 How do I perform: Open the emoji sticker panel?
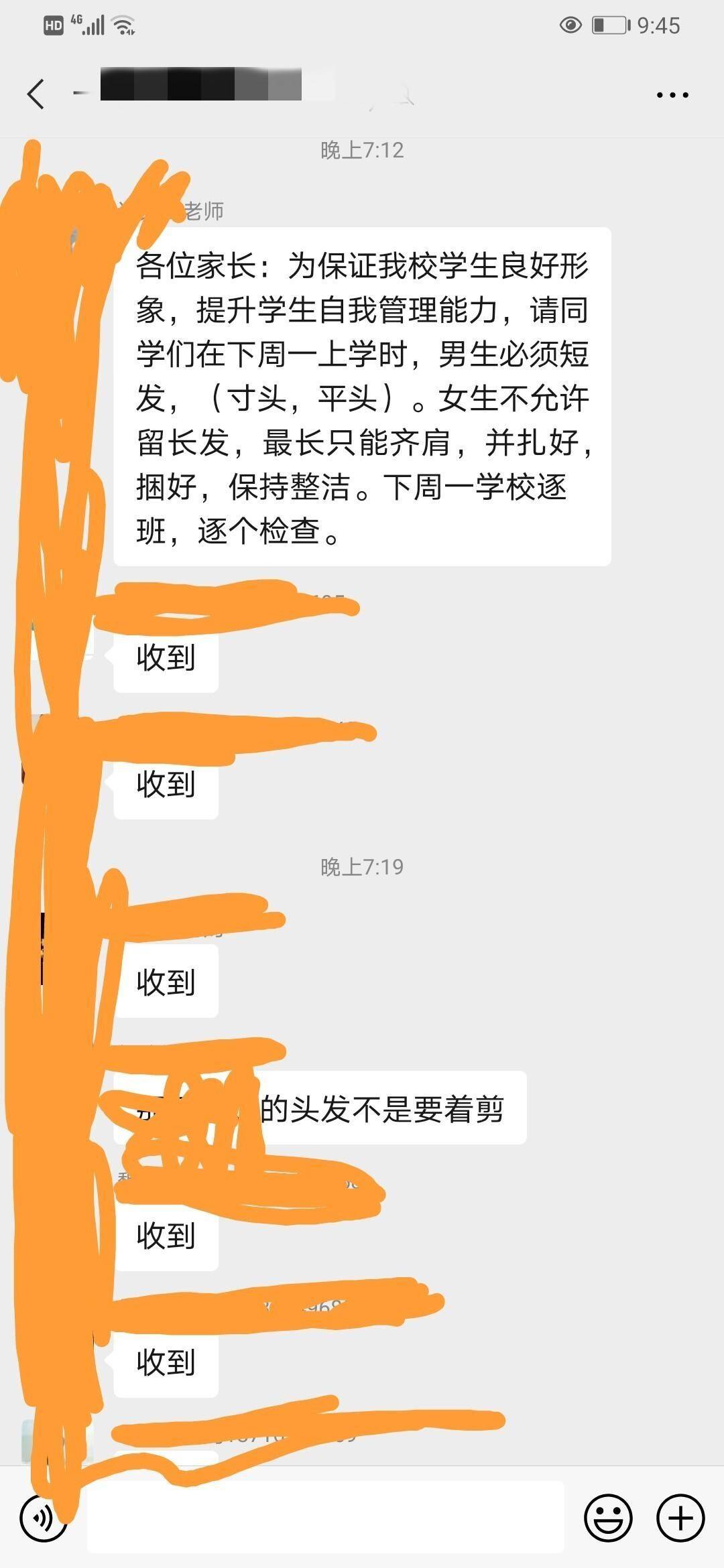pos(608,1518)
